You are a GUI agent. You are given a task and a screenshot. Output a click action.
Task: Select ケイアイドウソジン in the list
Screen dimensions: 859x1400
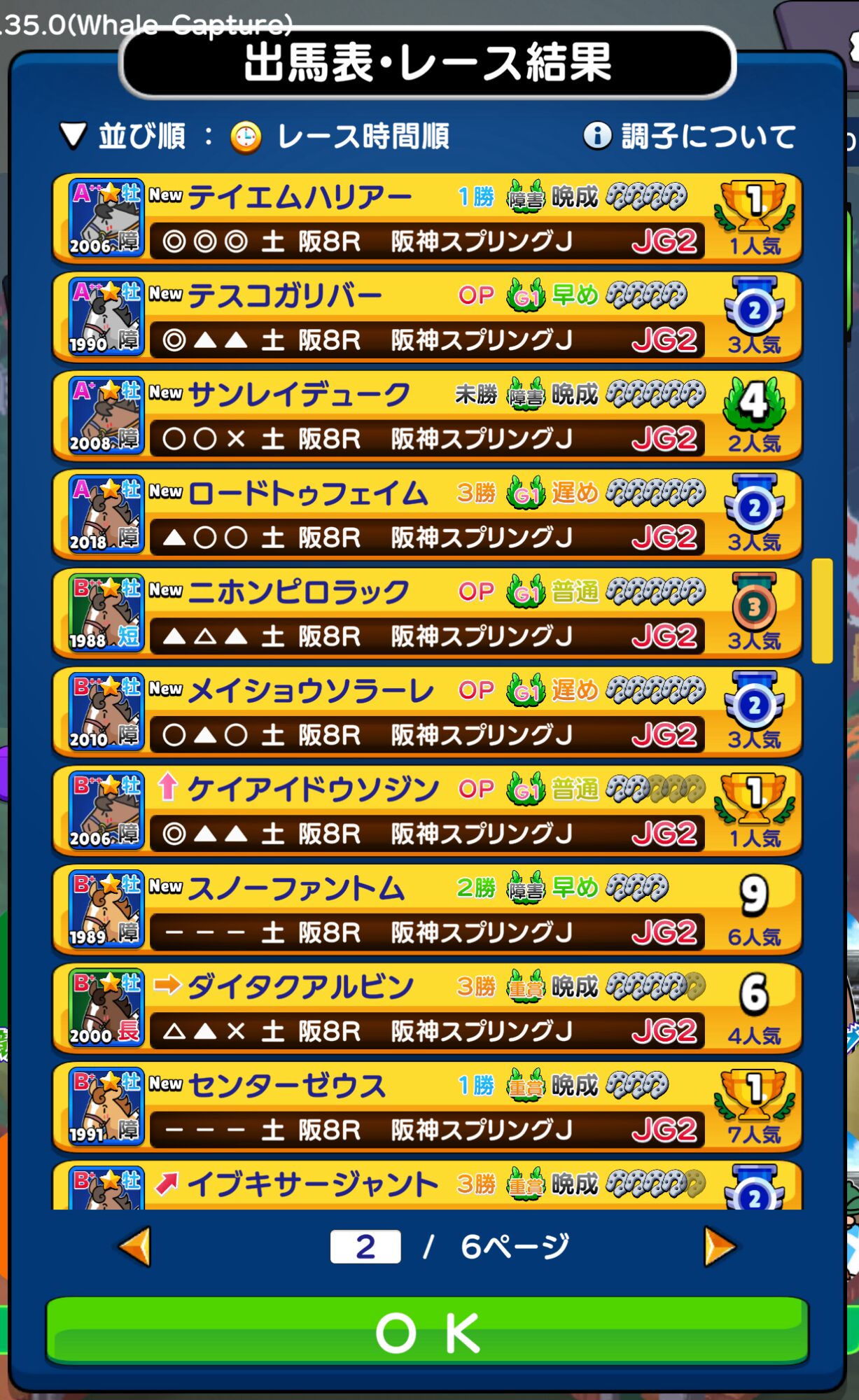click(x=427, y=811)
